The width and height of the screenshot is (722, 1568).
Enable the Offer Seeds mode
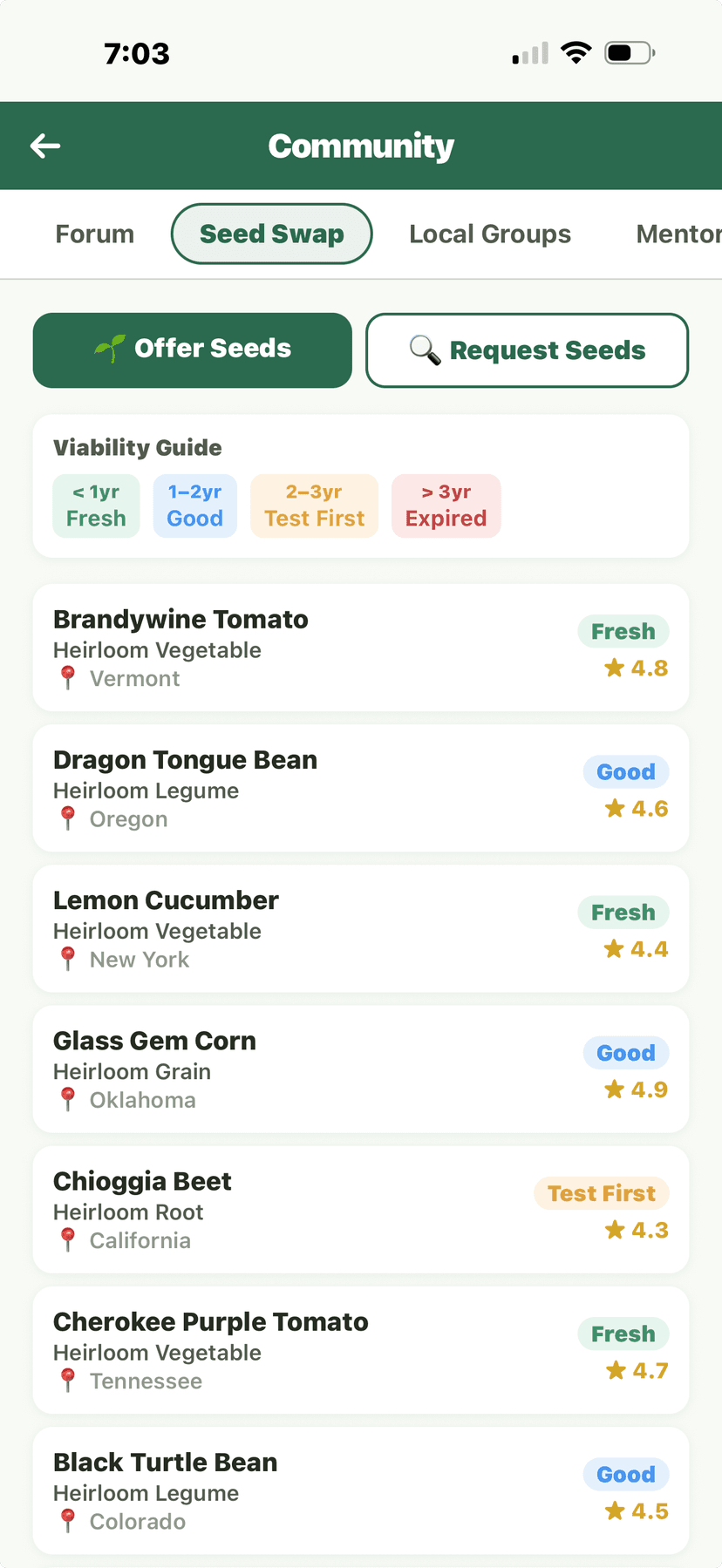(192, 350)
